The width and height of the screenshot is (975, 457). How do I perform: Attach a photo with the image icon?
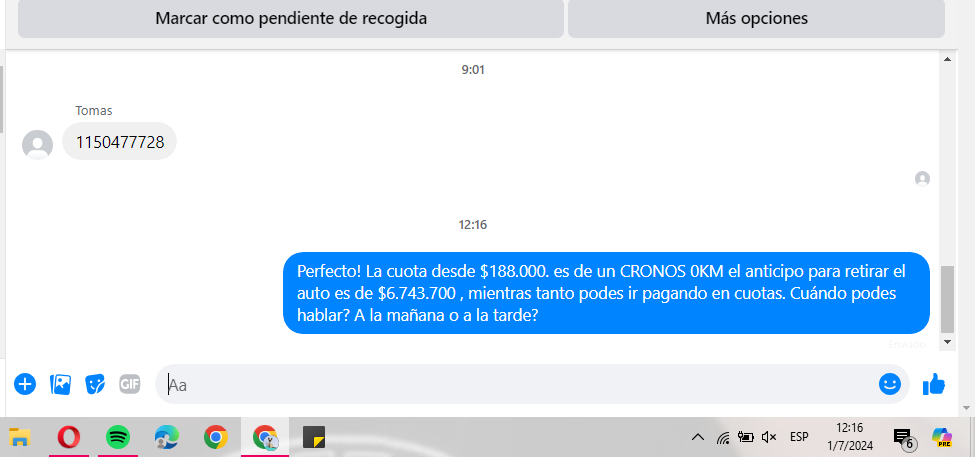tap(60, 383)
